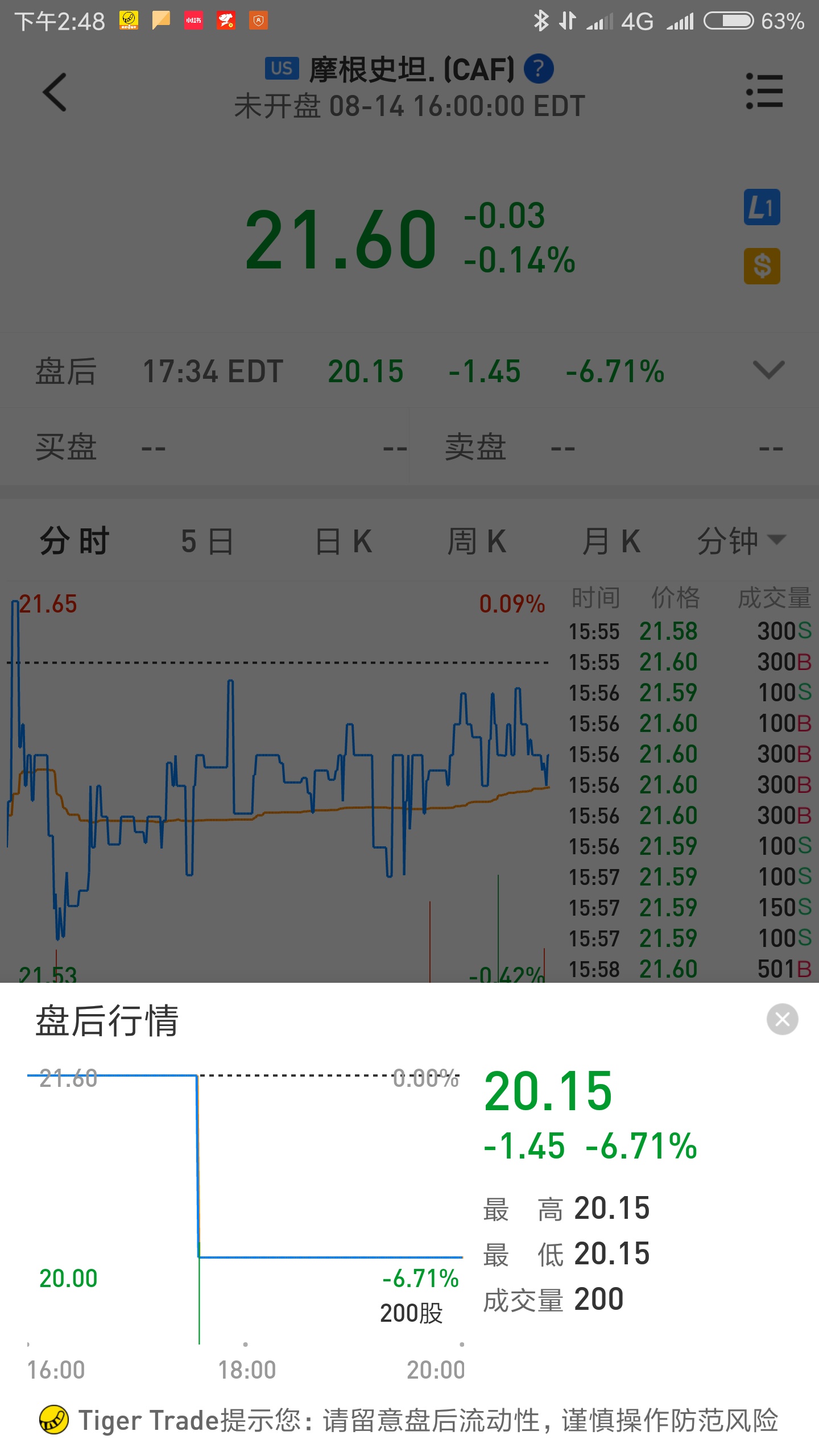
Task: Expand the 盘后 after-hours row chevron
Action: coord(768,371)
